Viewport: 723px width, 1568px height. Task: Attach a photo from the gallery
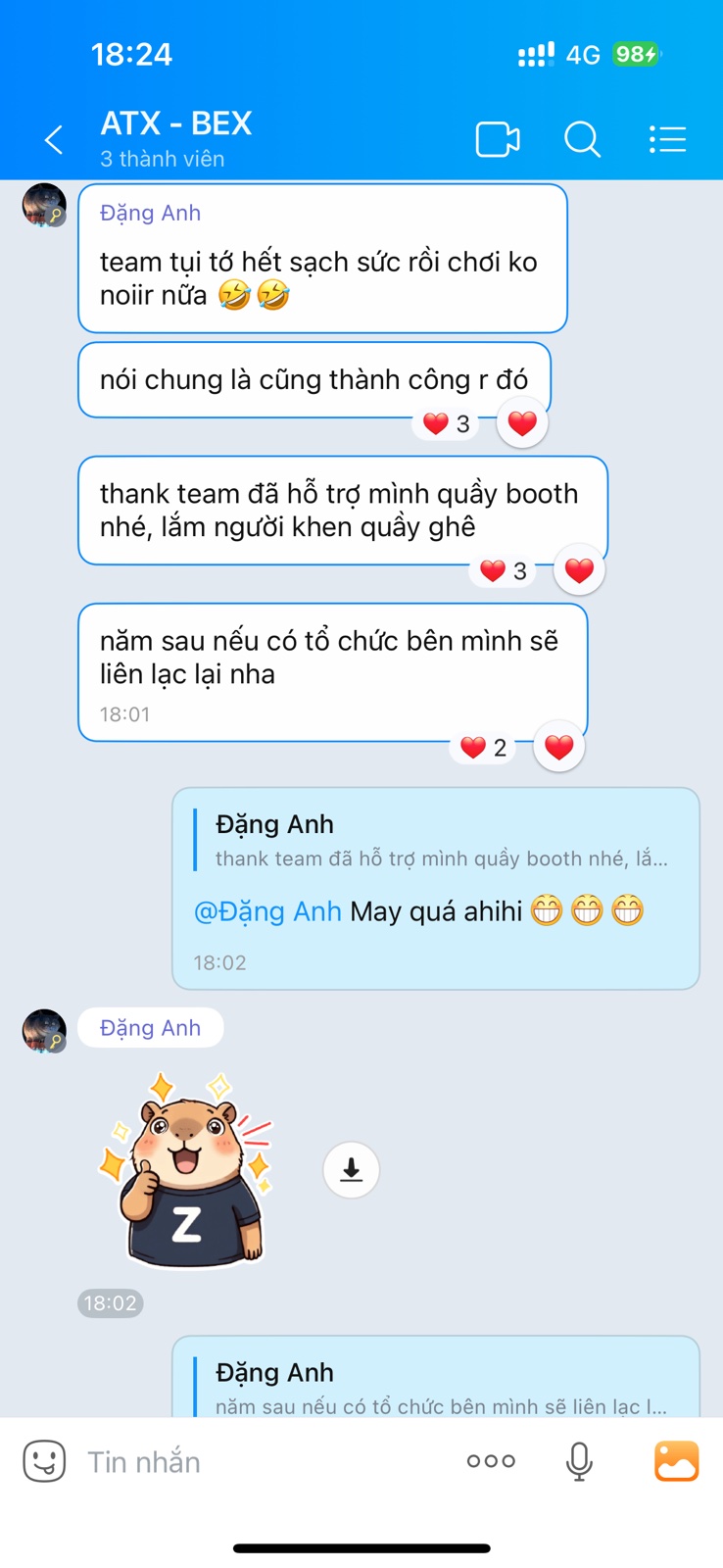[x=676, y=1461]
